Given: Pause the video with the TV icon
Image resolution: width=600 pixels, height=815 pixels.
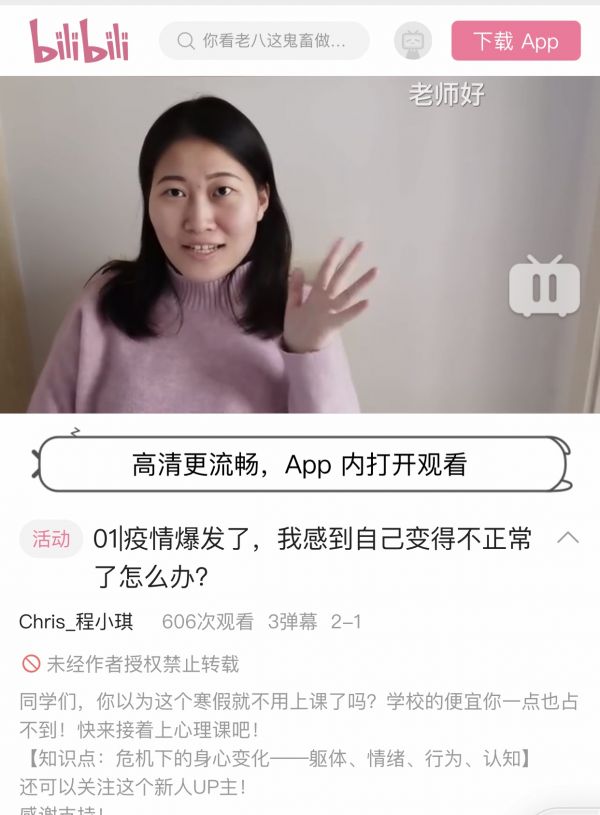Looking at the screenshot, I should click(544, 287).
